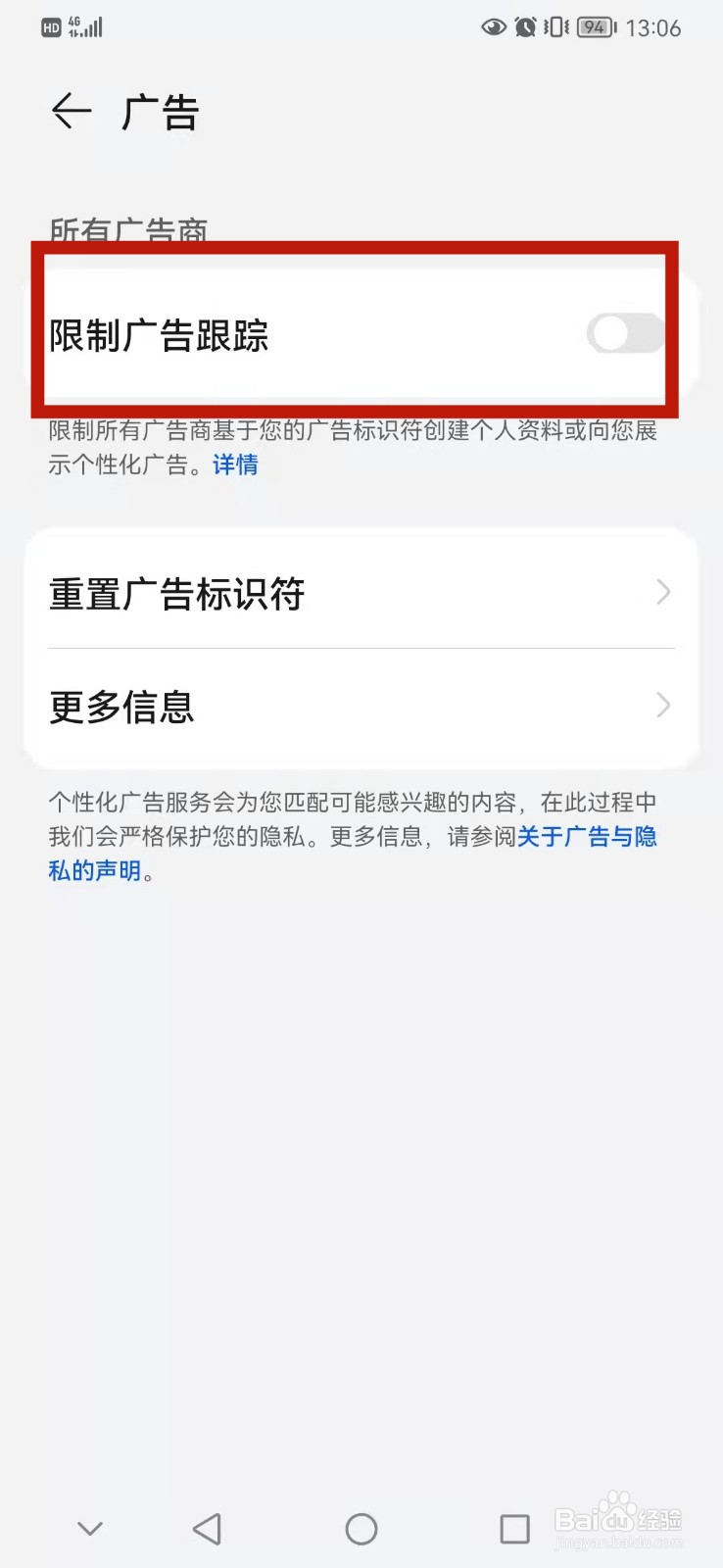723x1568 pixels.
Task: Toggle ad tracking restriction off again
Action: click(625, 334)
